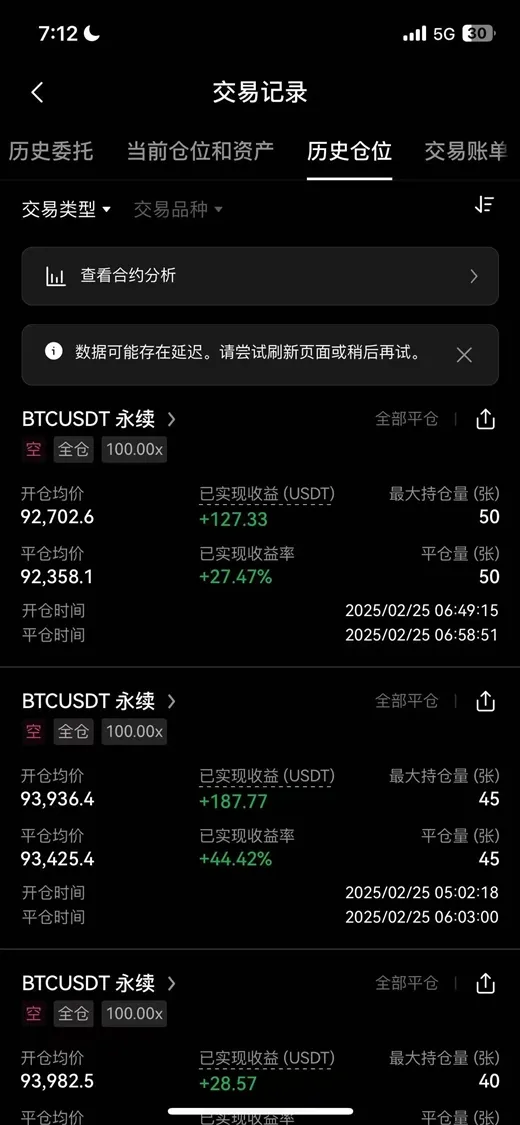520x1125 pixels.
Task: Dismiss the data delay notice
Action: pyautogui.click(x=464, y=354)
